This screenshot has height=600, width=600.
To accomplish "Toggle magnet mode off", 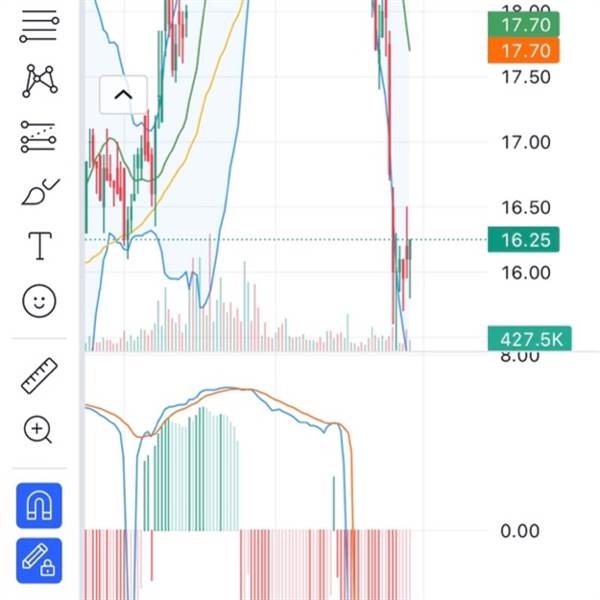I will click(x=39, y=506).
